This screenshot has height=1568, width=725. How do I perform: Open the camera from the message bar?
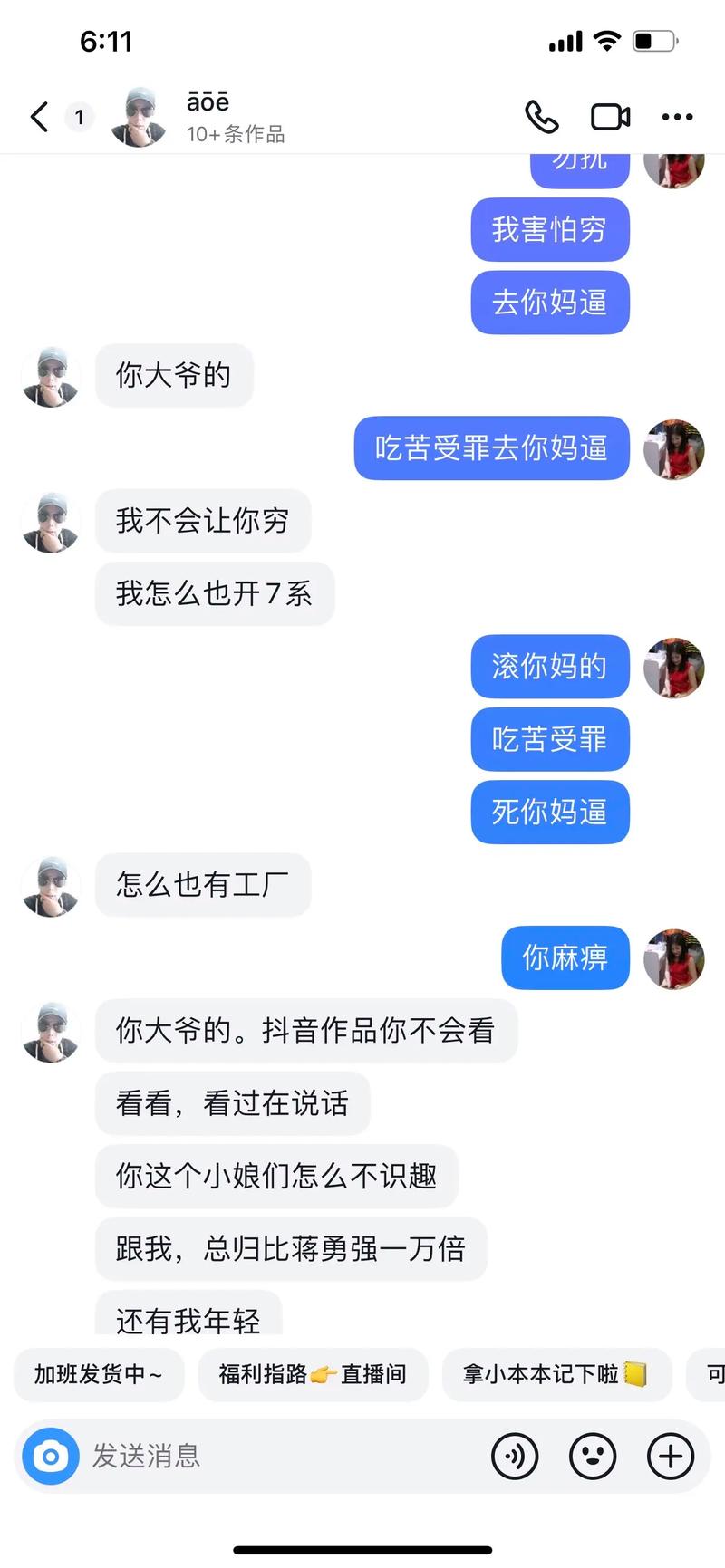tap(50, 1457)
